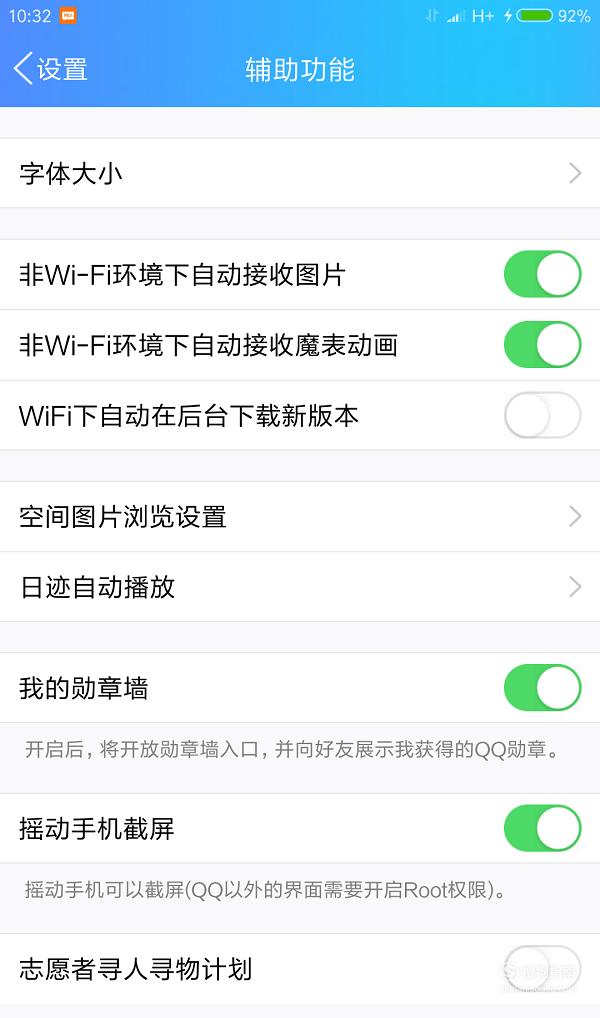Turn on 志愿者寻人寻物计划
The image size is (600, 1018).
point(542,969)
